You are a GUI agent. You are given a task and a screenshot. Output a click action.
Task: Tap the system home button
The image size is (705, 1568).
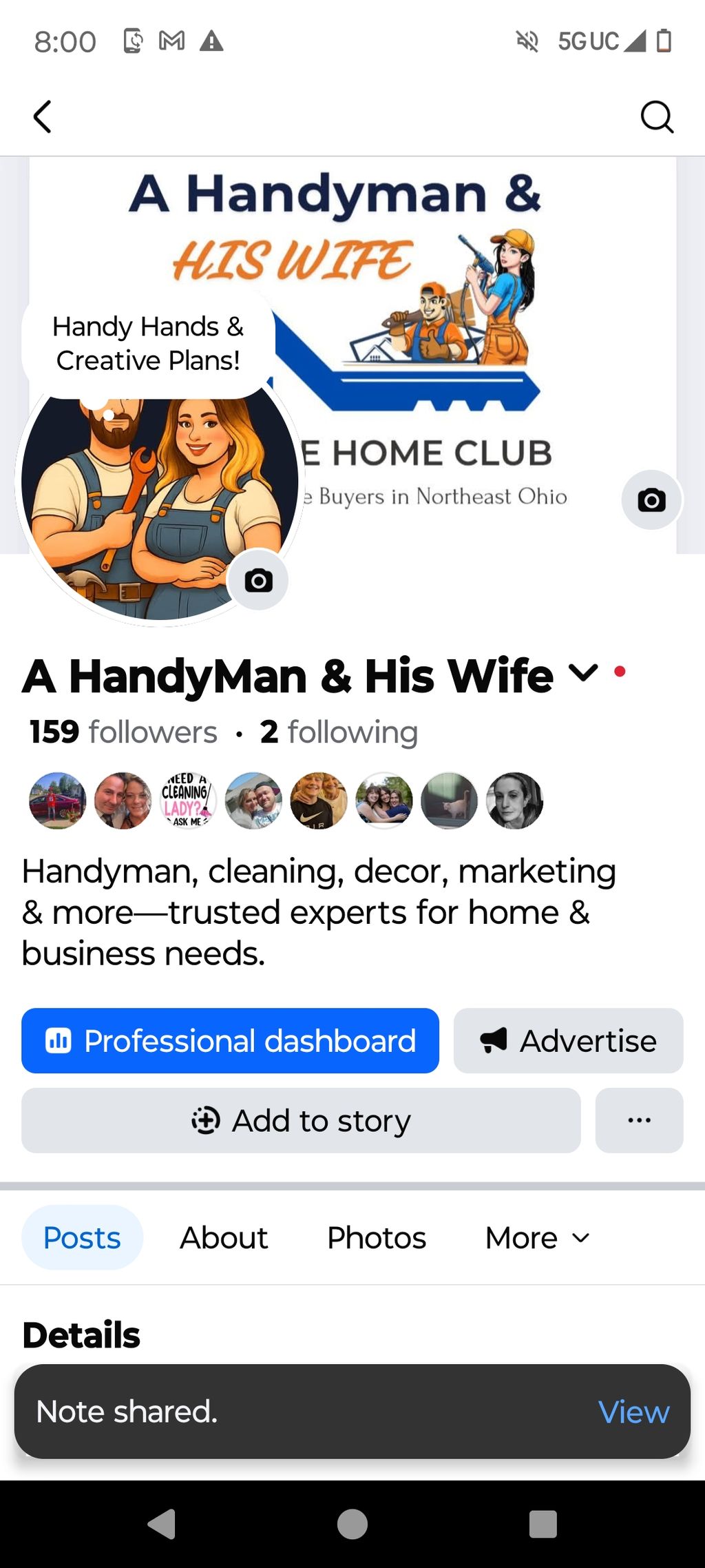352,1524
